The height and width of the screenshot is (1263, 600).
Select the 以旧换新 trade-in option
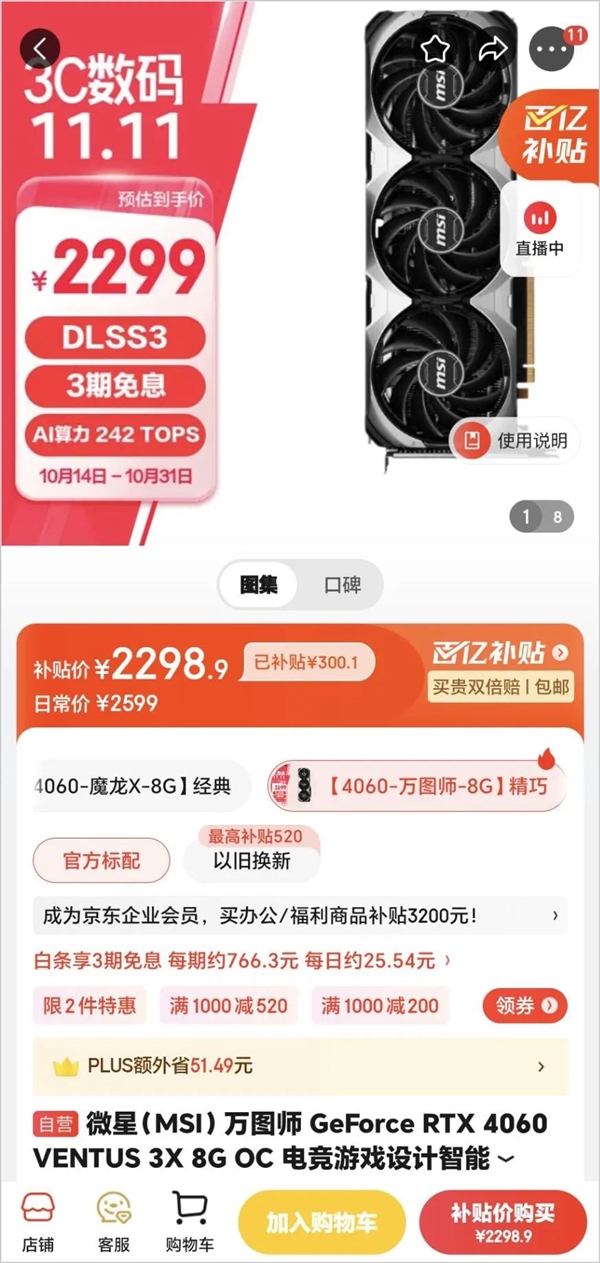point(252,860)
